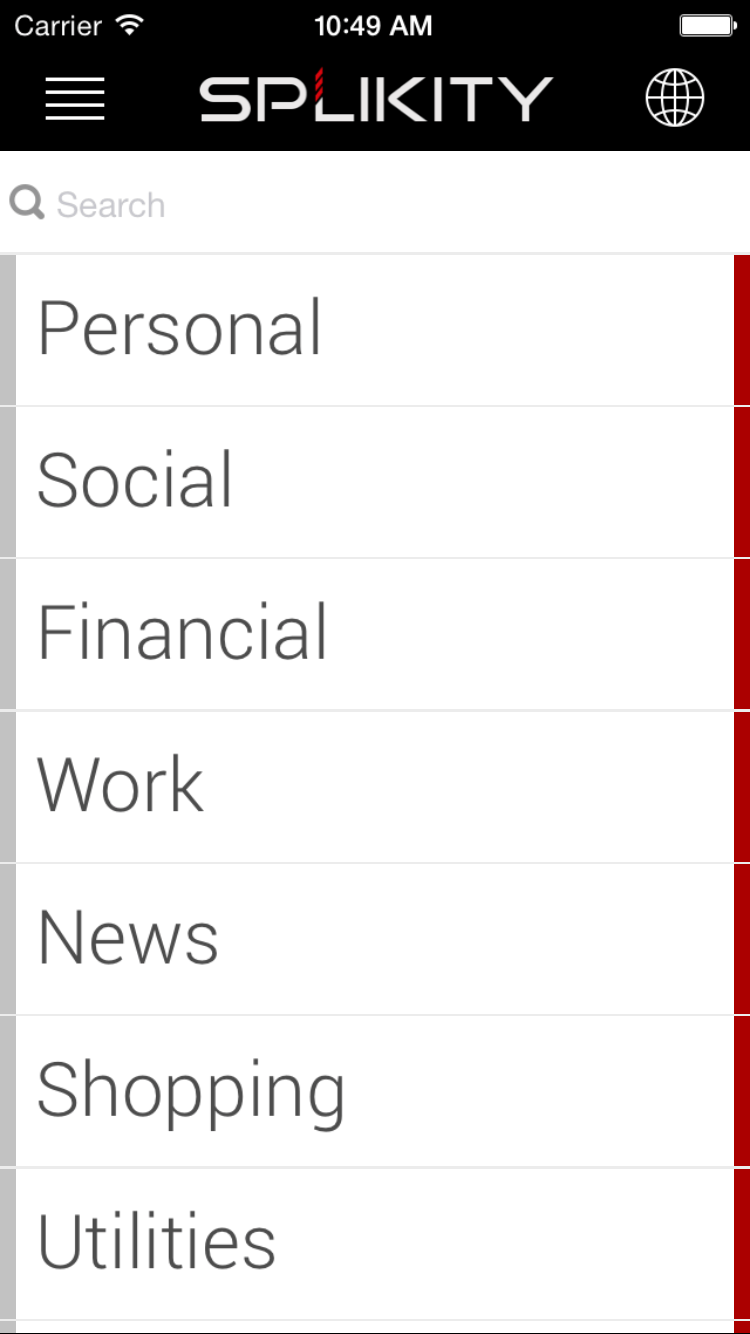Focus the Search field
Image resolution: width=750 pixels, height=1334 pixels.
point(375,204)
